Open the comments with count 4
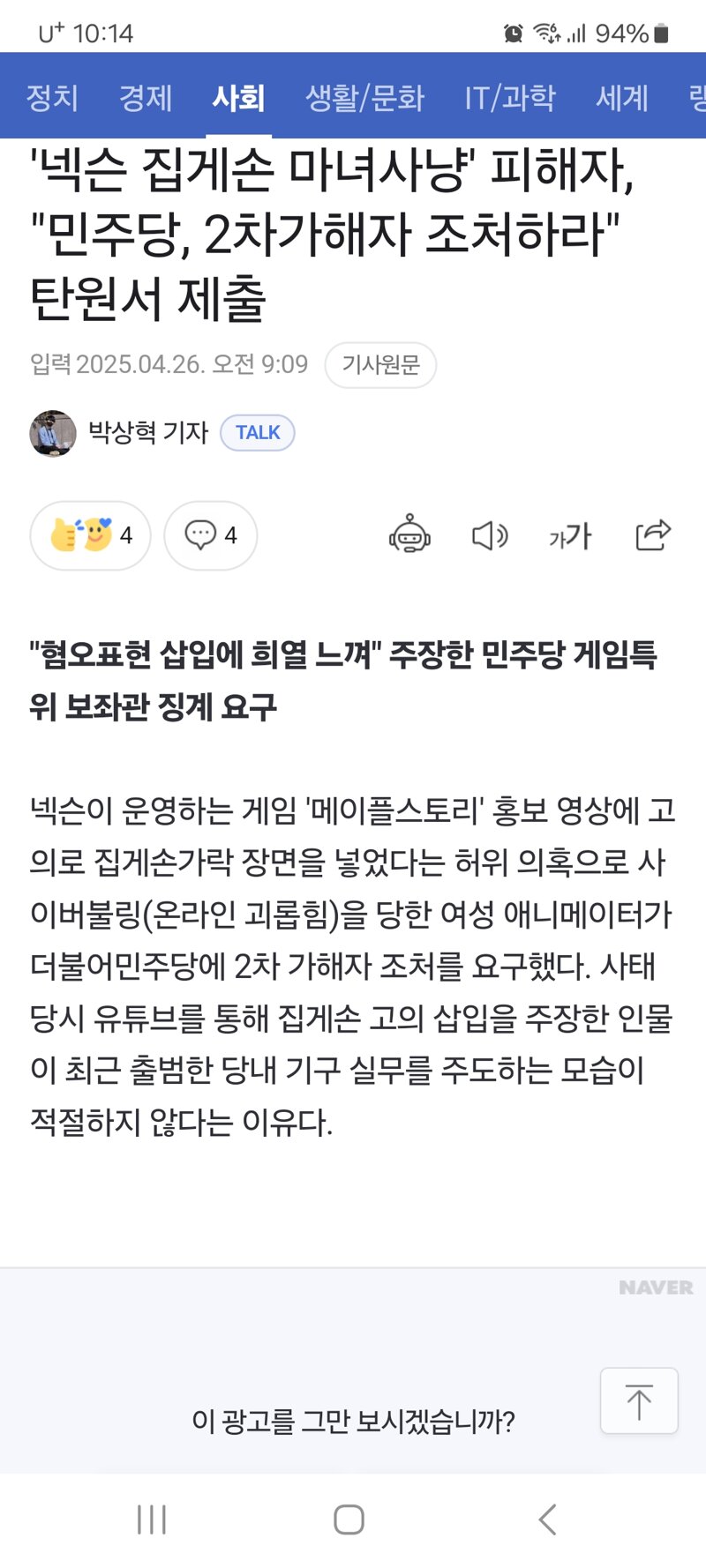 pyautogui.click(x=210, y=535)
